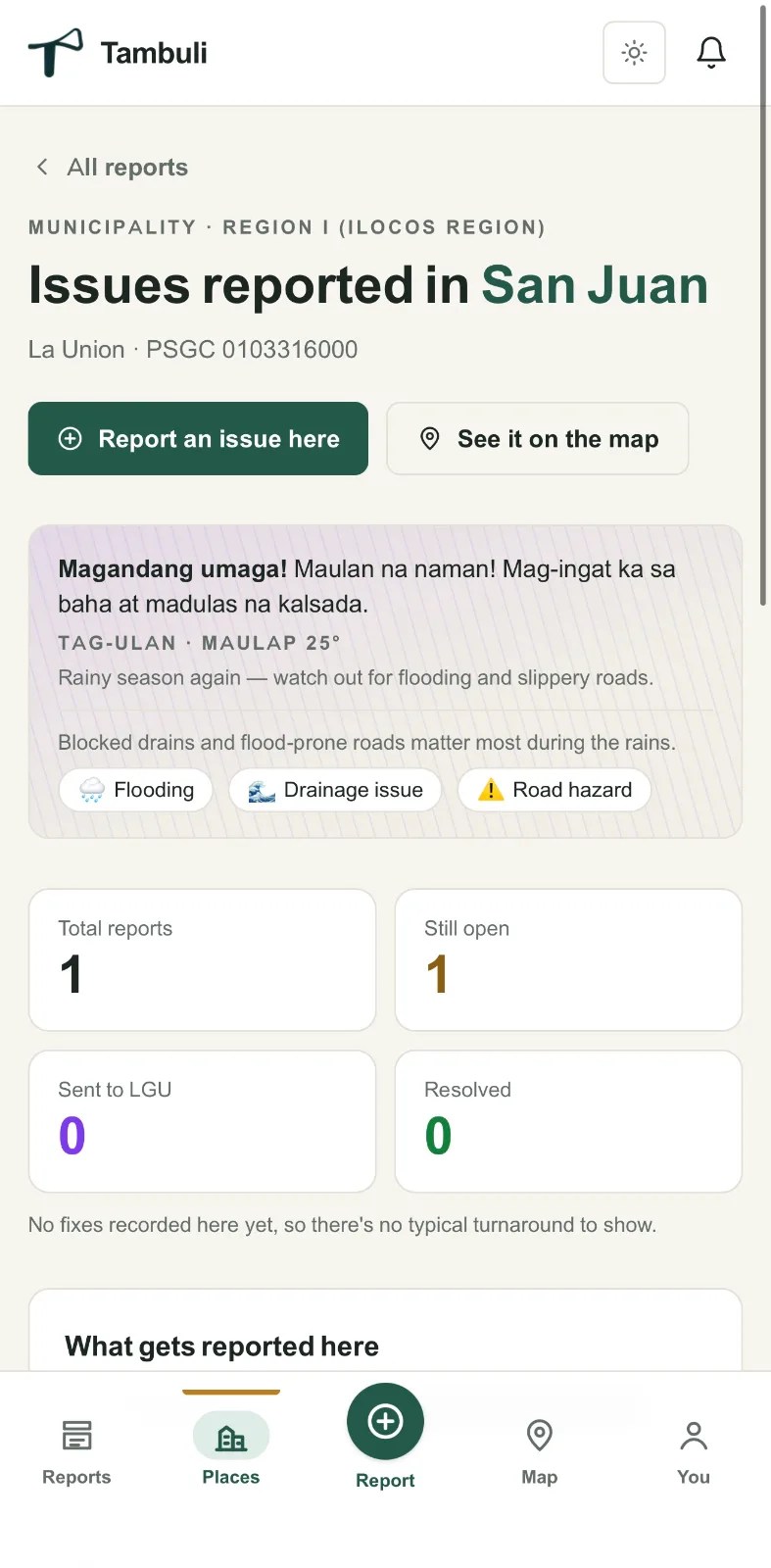Switch to the Map tab
This screenshot has height=1568, width=771.
(x=540, y=1453)
